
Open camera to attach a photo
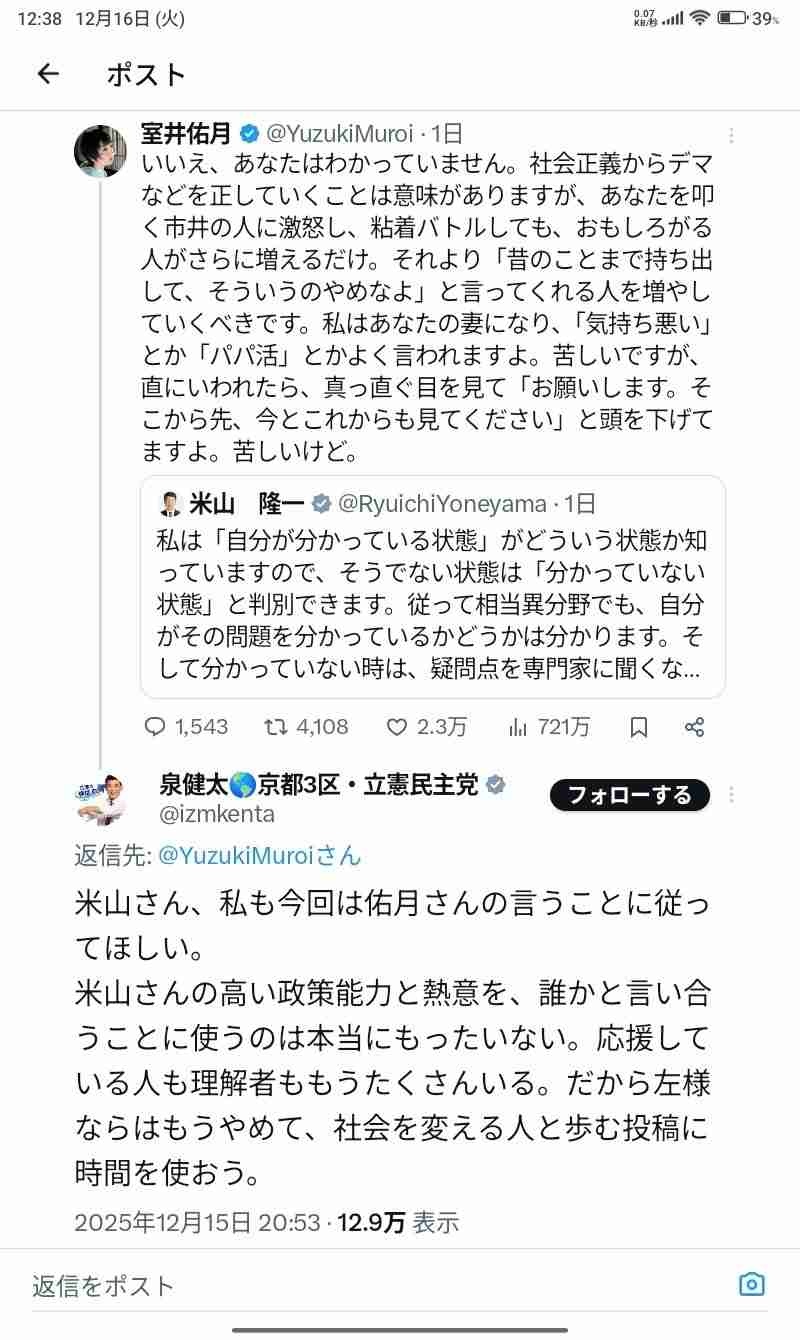(751, 1284)
